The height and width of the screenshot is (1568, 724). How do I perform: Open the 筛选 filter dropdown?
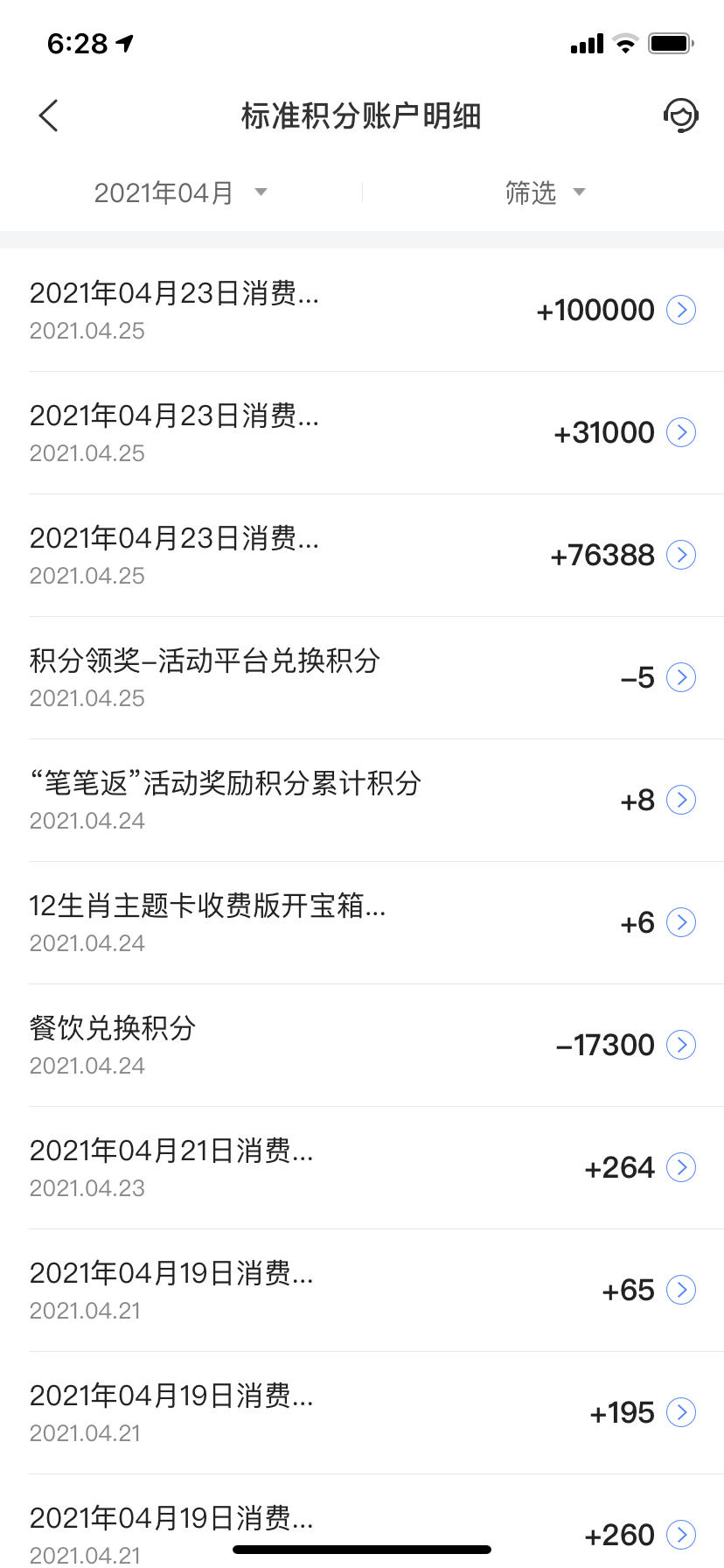coord(544,192)
